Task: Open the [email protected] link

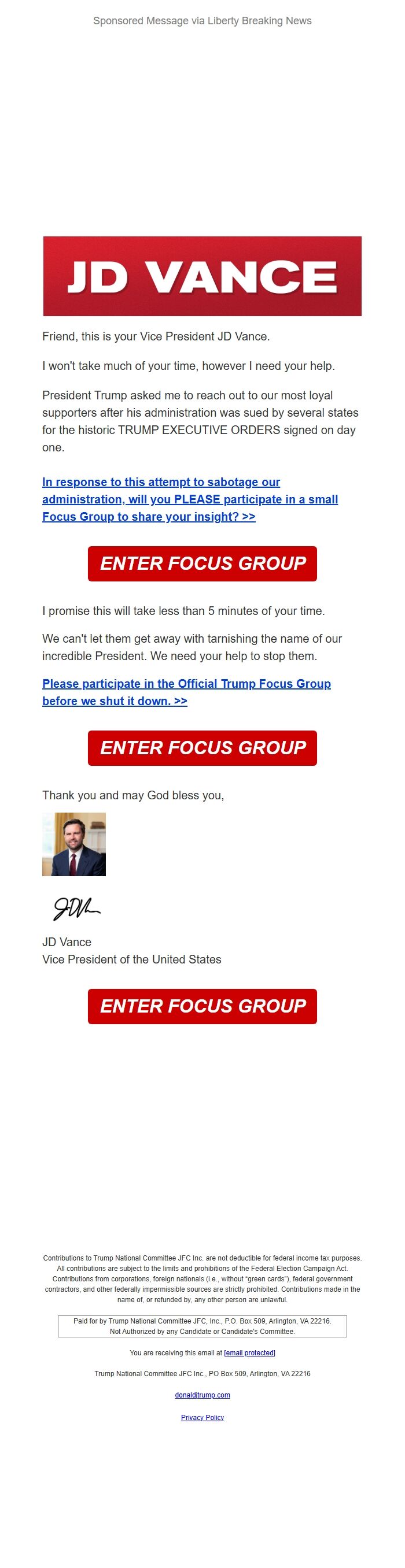Action: (250, 1352)
